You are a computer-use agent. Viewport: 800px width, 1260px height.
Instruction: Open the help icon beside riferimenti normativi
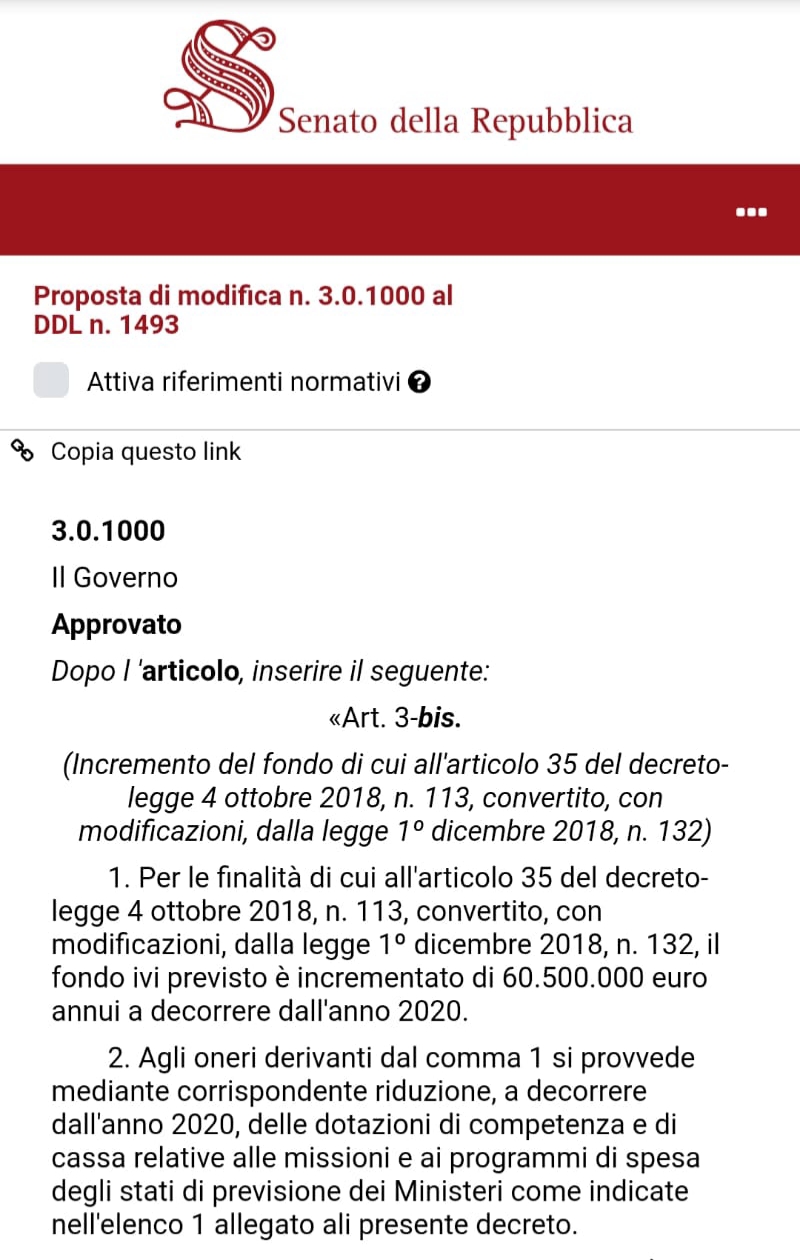(x=421, y=382)
